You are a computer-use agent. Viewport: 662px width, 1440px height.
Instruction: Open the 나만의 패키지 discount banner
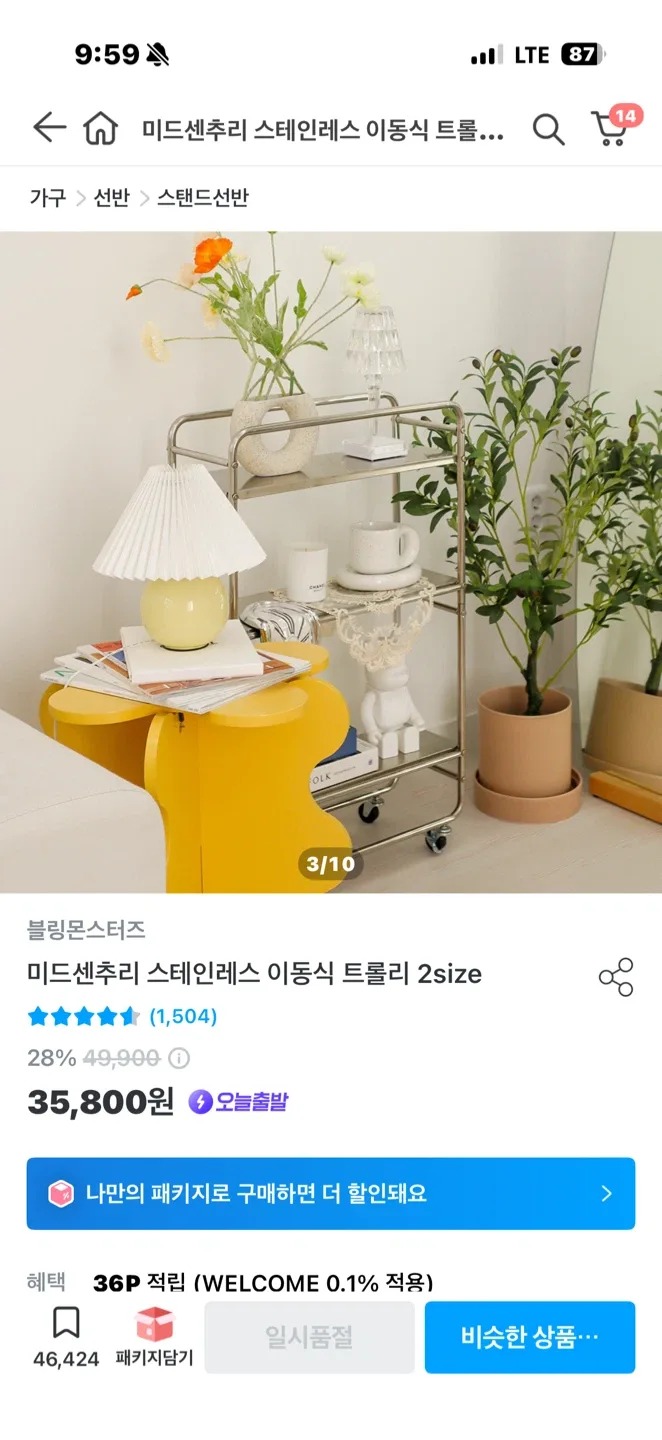pos(330,1193)
